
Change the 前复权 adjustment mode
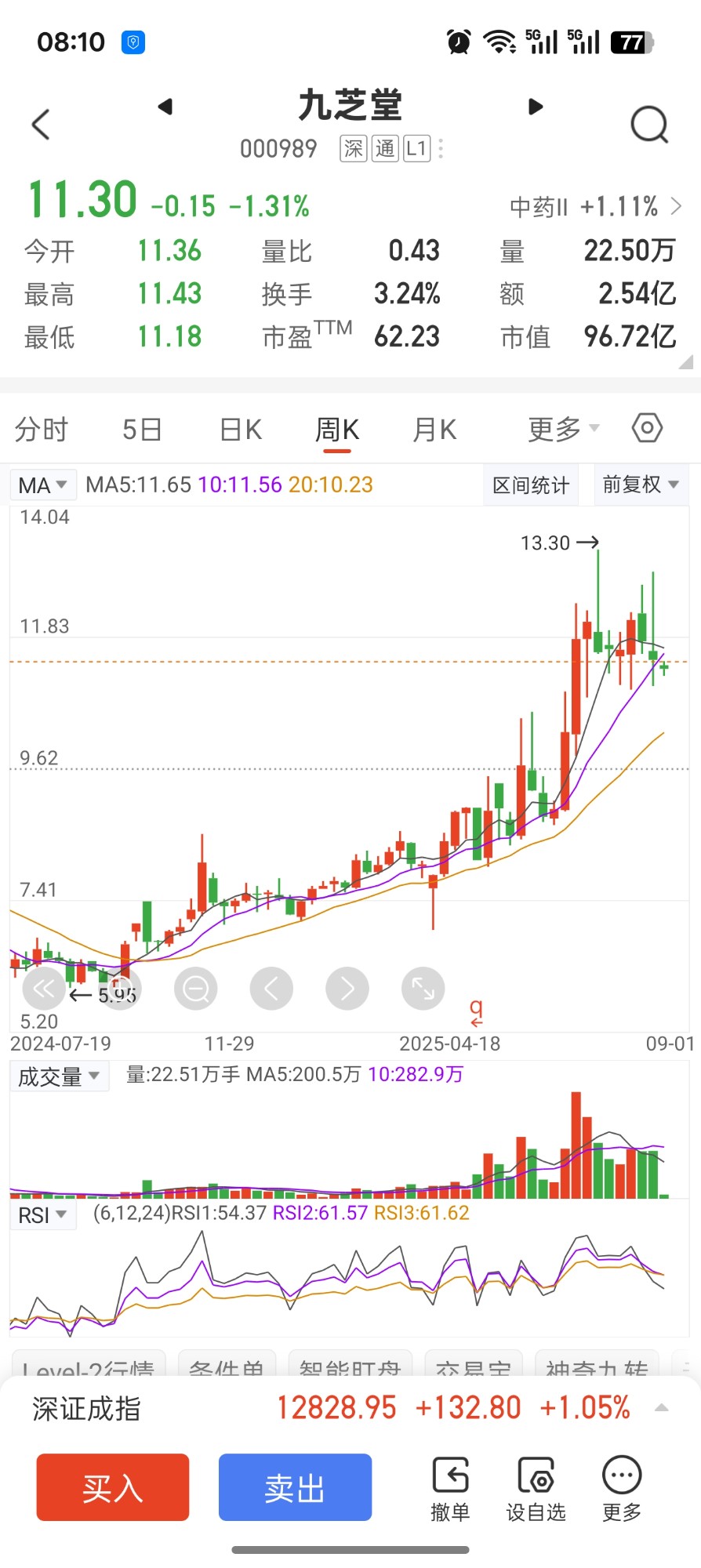pyautogui.click(x=640, y=485)
